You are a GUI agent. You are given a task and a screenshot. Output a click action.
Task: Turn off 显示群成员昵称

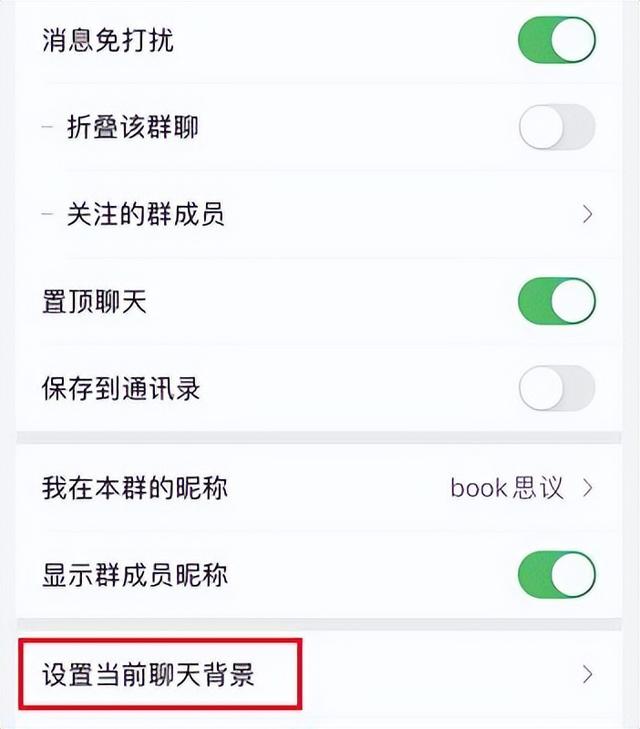coord(556,575)
